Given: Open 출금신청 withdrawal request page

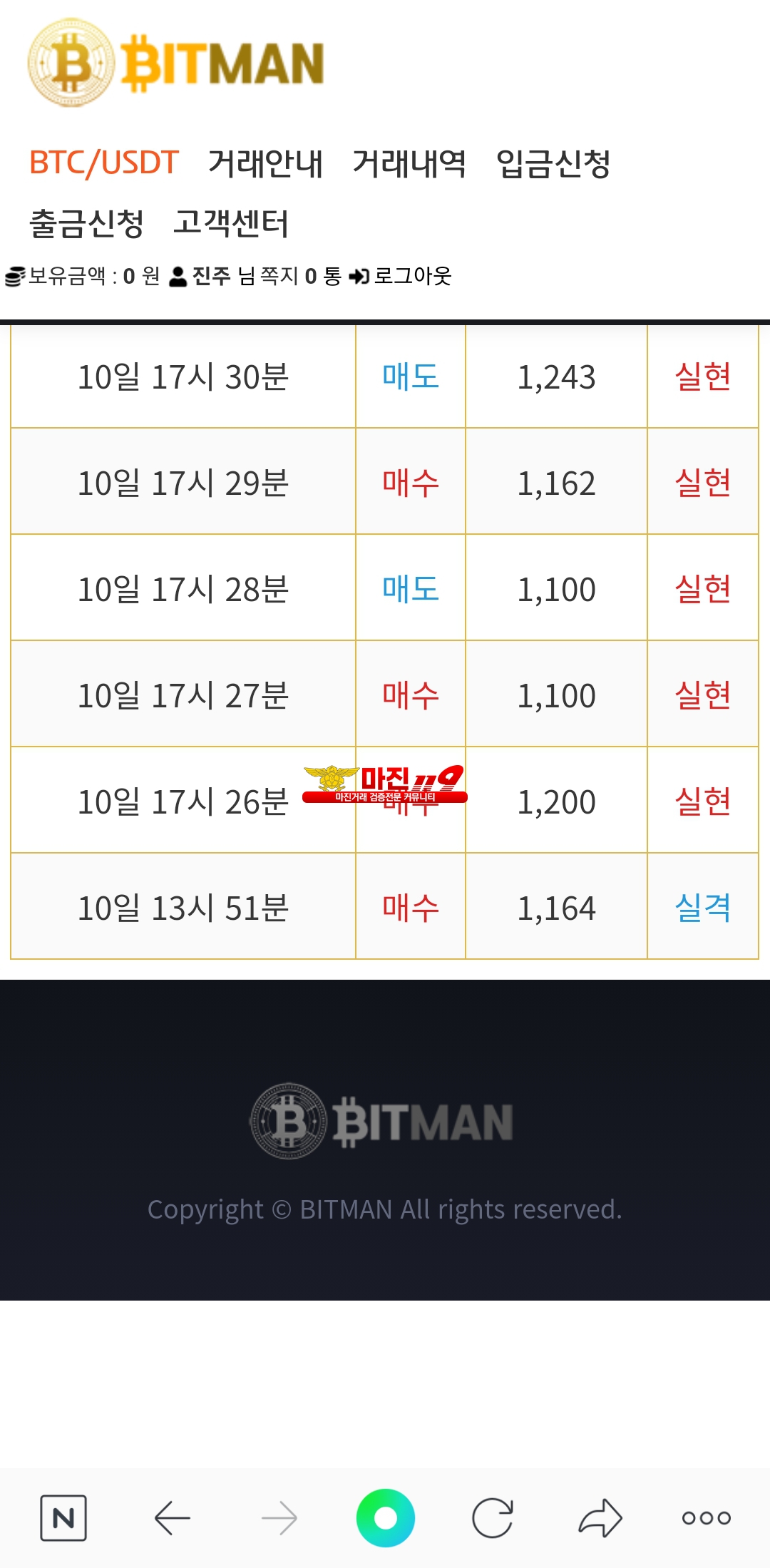Looking at the screenshot, I should (x=86, y=223).
